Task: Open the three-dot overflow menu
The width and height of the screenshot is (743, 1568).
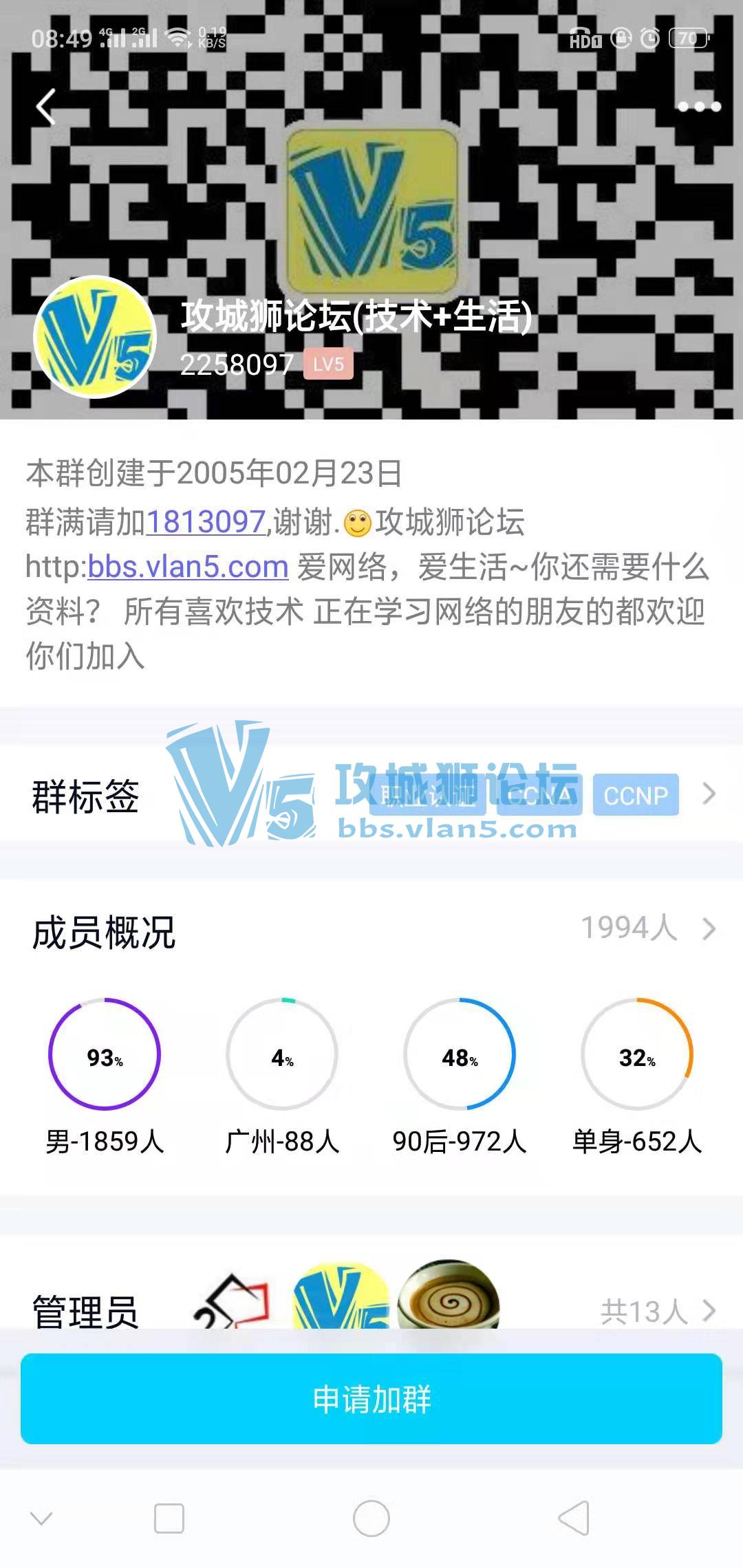Action: pyautogui.click(x=699, y=107)
